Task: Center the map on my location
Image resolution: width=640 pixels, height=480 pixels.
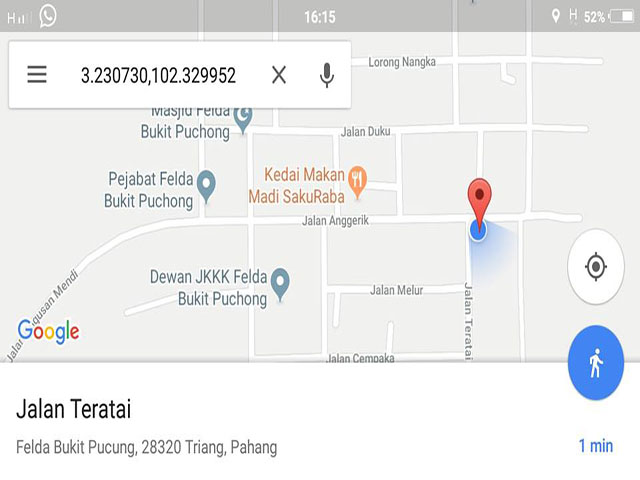Action: pyautogui.click(x=596, y=267)
